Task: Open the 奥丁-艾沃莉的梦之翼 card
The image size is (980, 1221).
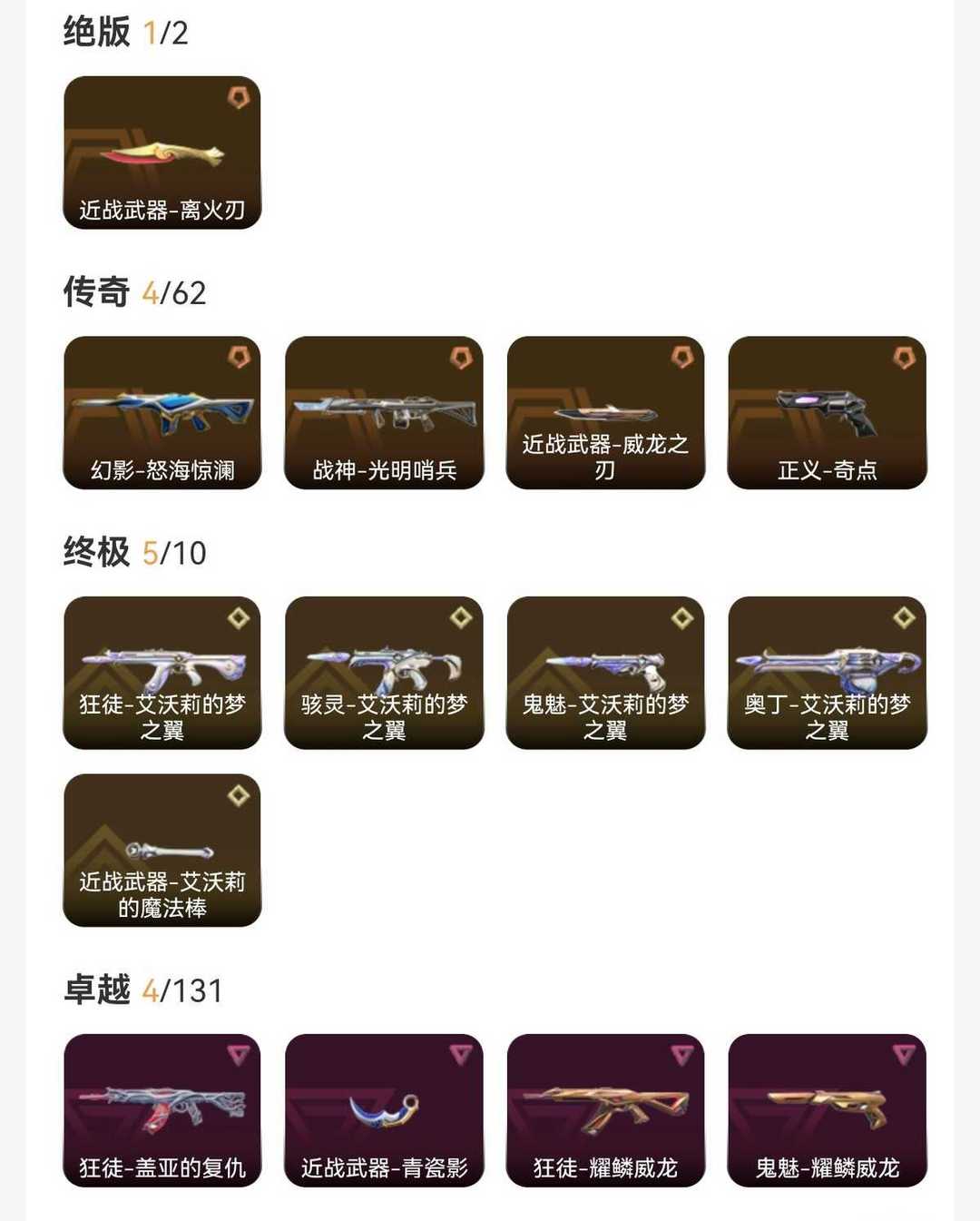Action: click(827, 673)
